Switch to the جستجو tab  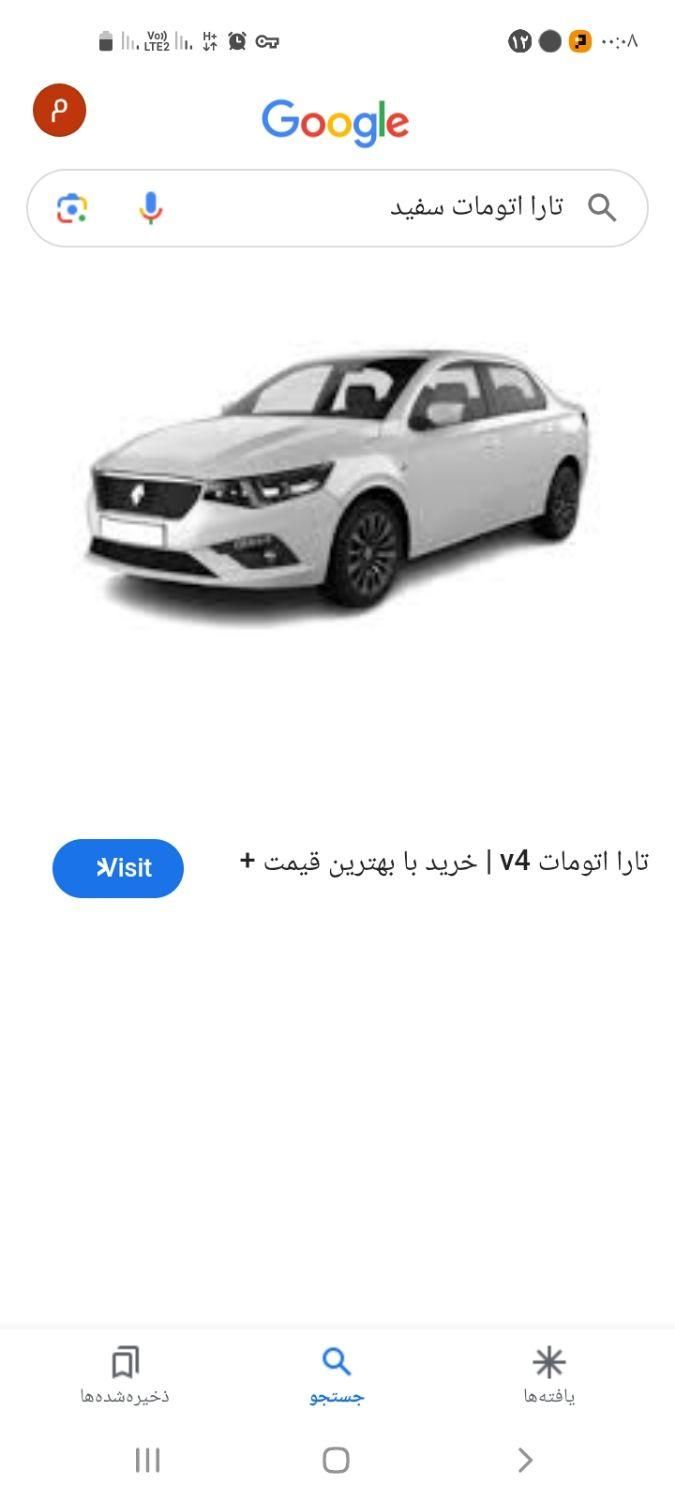(337, 1375)
